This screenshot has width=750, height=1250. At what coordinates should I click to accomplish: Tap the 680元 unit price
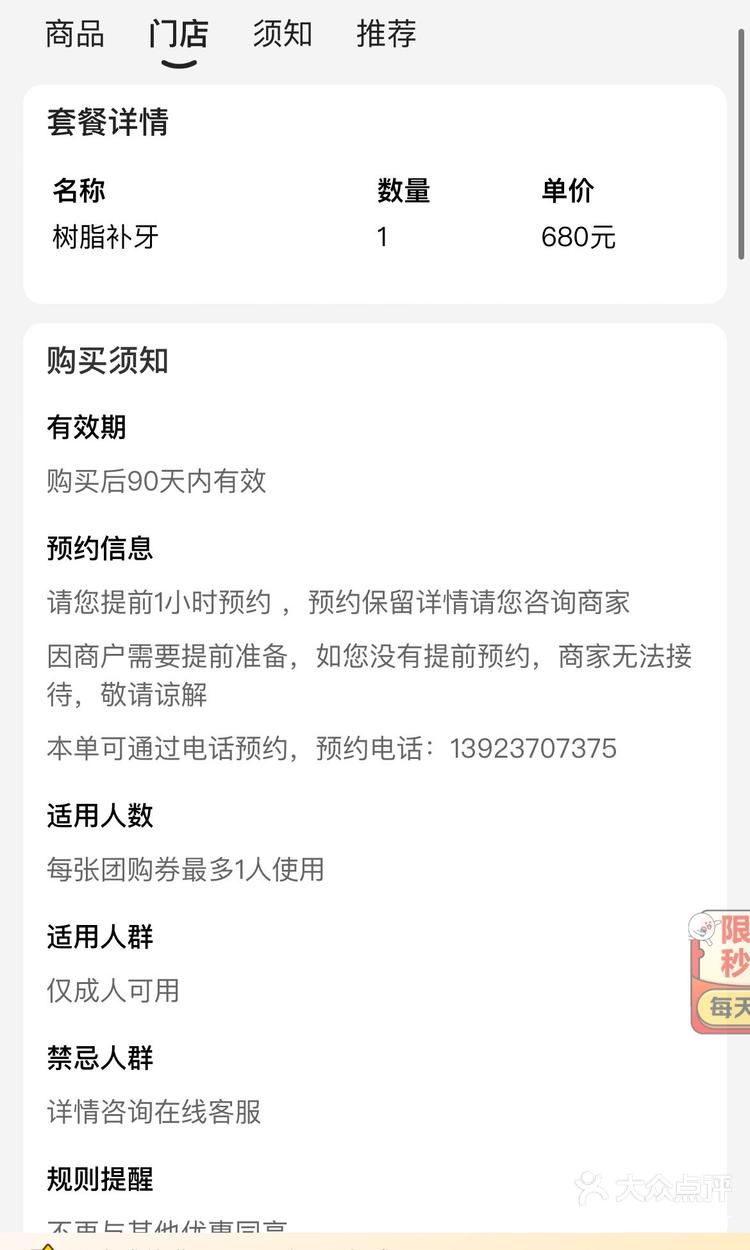[x=578, y=238]
